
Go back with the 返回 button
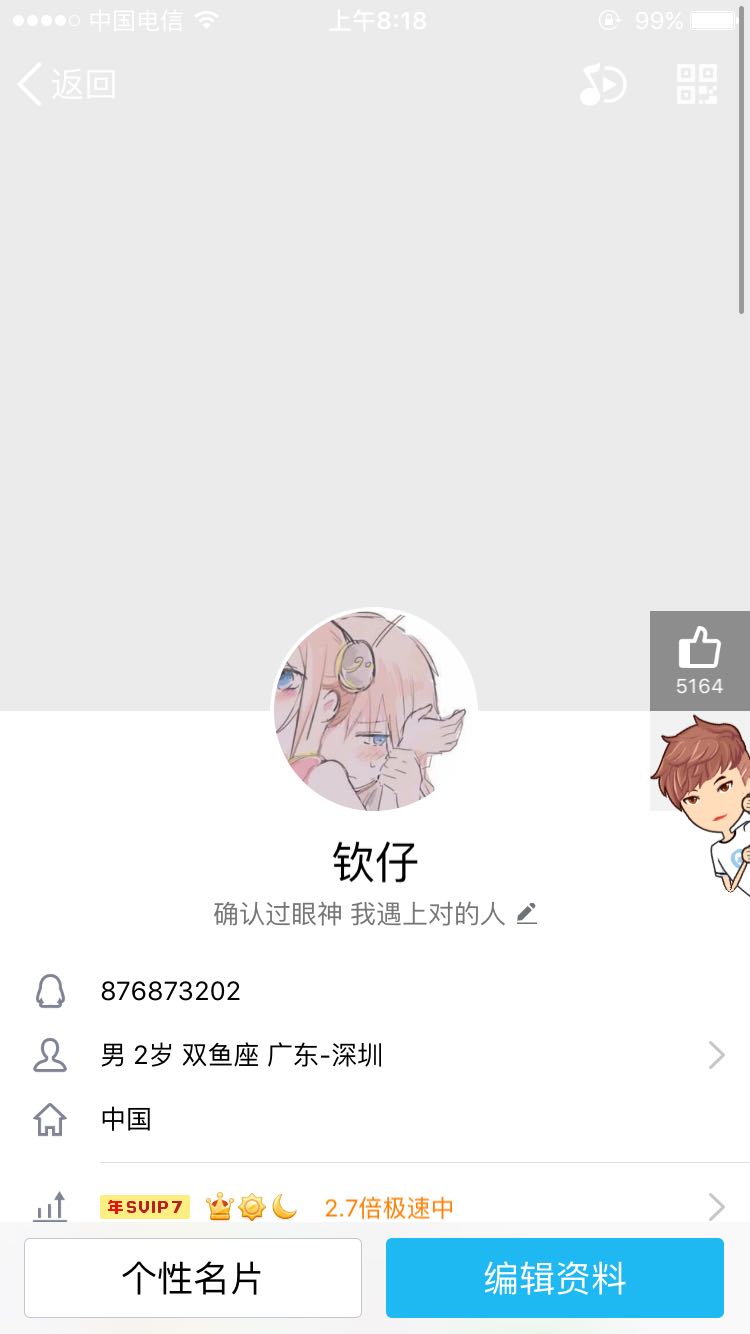coord(67,85)
